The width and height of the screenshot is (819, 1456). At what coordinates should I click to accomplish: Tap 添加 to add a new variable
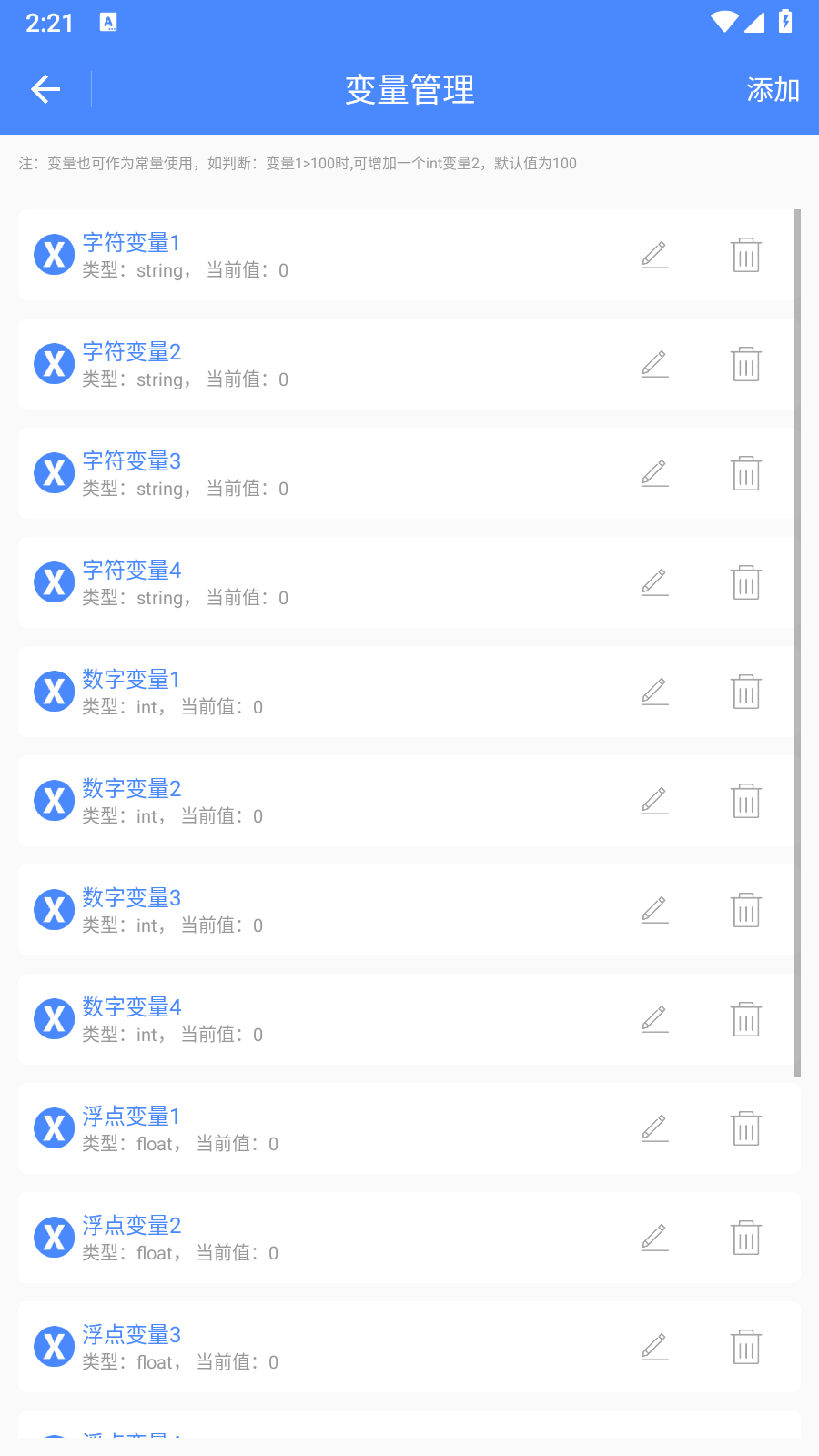[x=773, y=90]
